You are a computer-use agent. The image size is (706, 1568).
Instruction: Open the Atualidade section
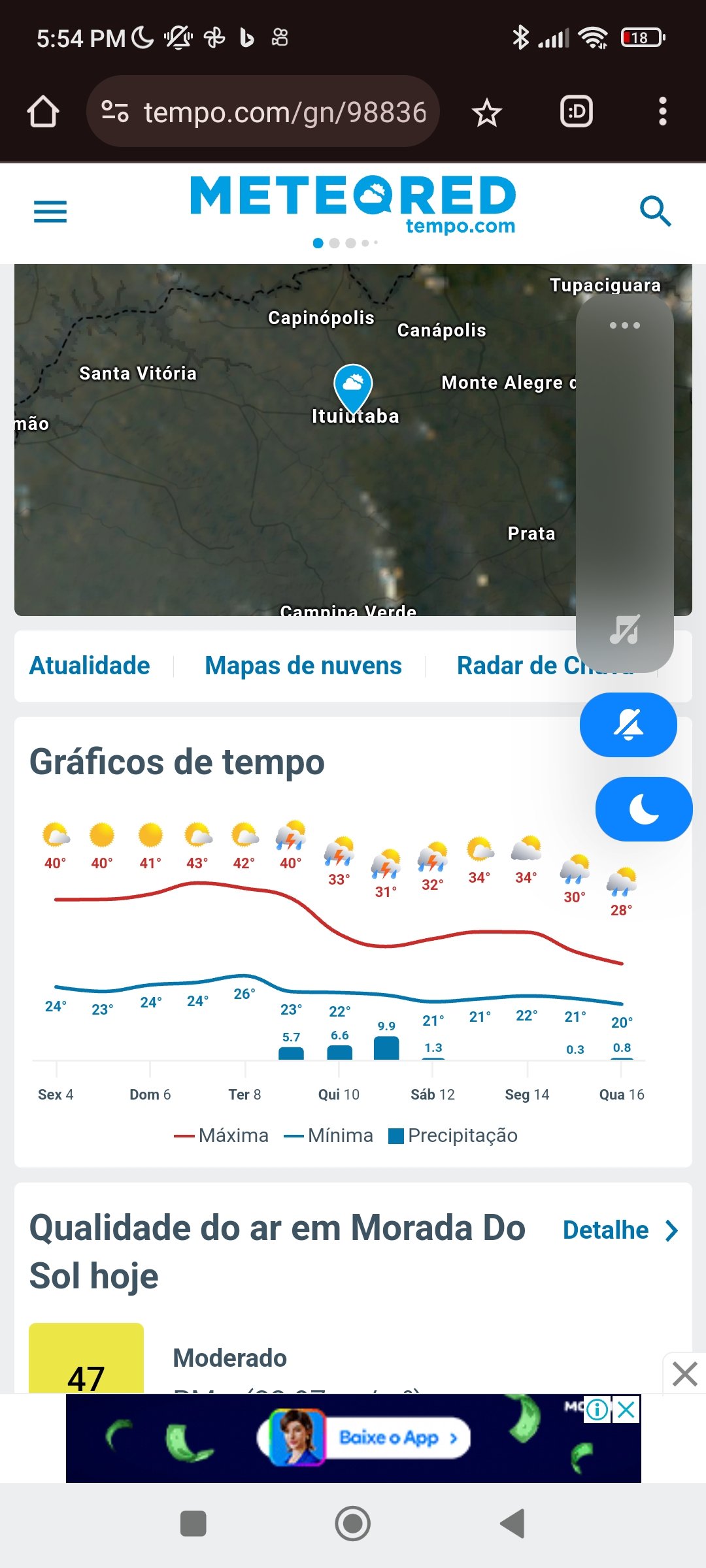click(x=90, y=666)
